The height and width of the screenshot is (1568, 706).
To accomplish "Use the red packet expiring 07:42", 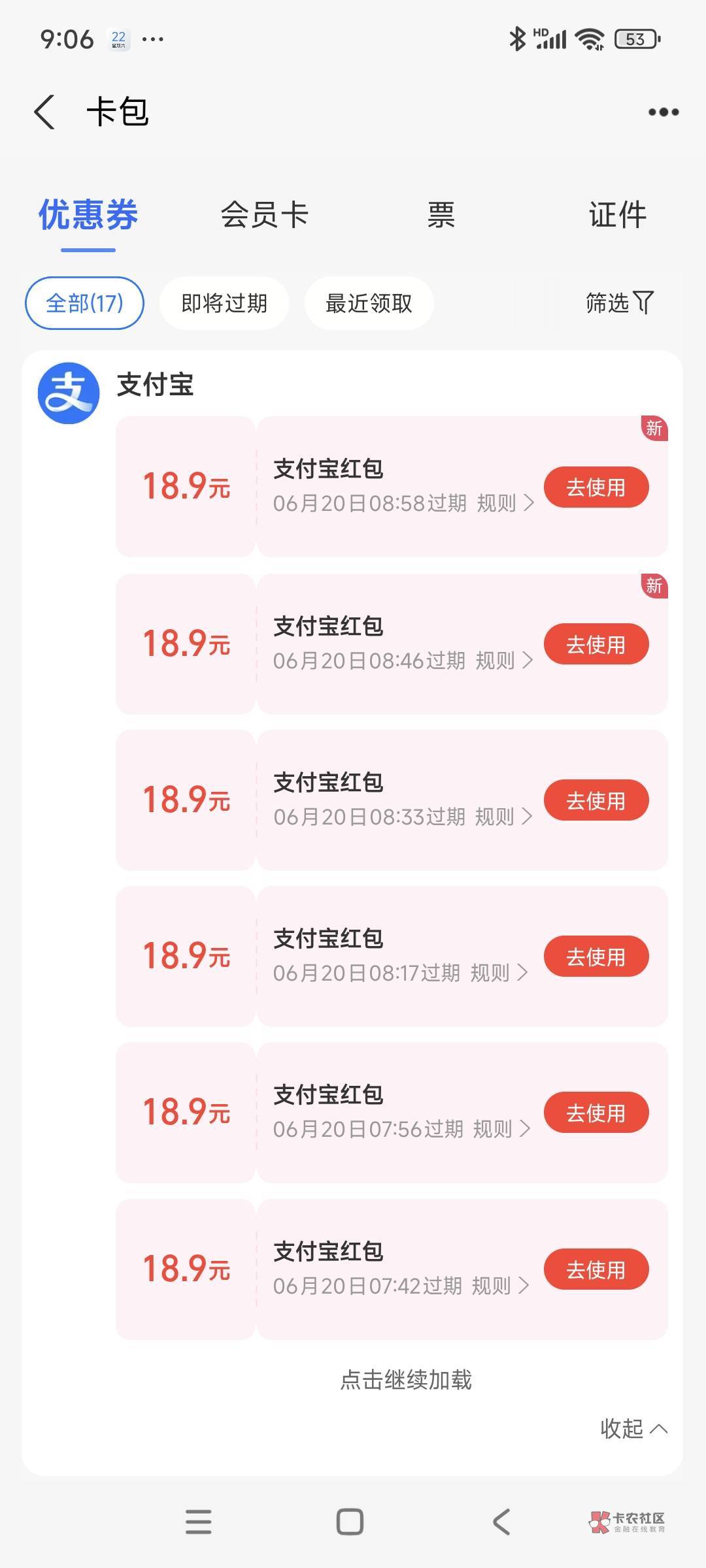I will point(596,1269).
